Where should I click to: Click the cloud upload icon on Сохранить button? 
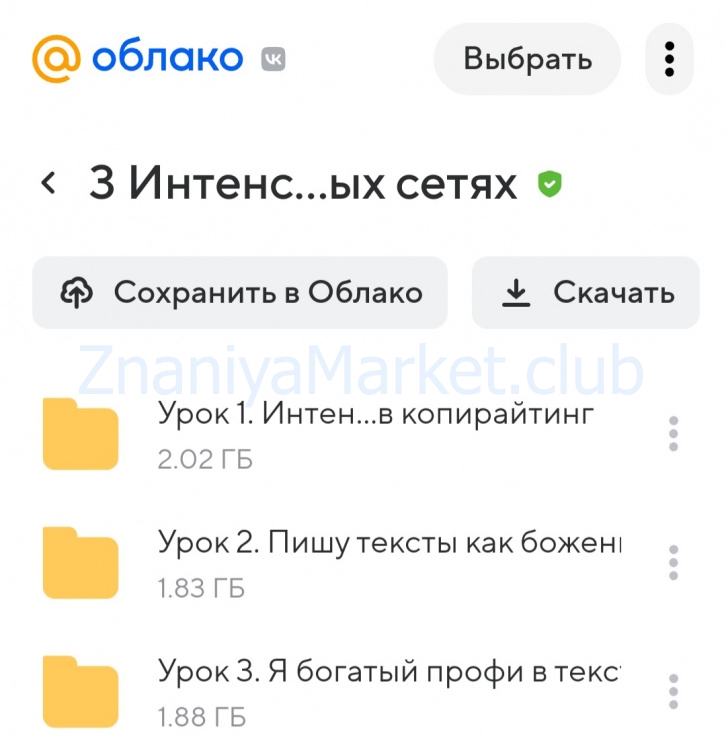[77, 292]
